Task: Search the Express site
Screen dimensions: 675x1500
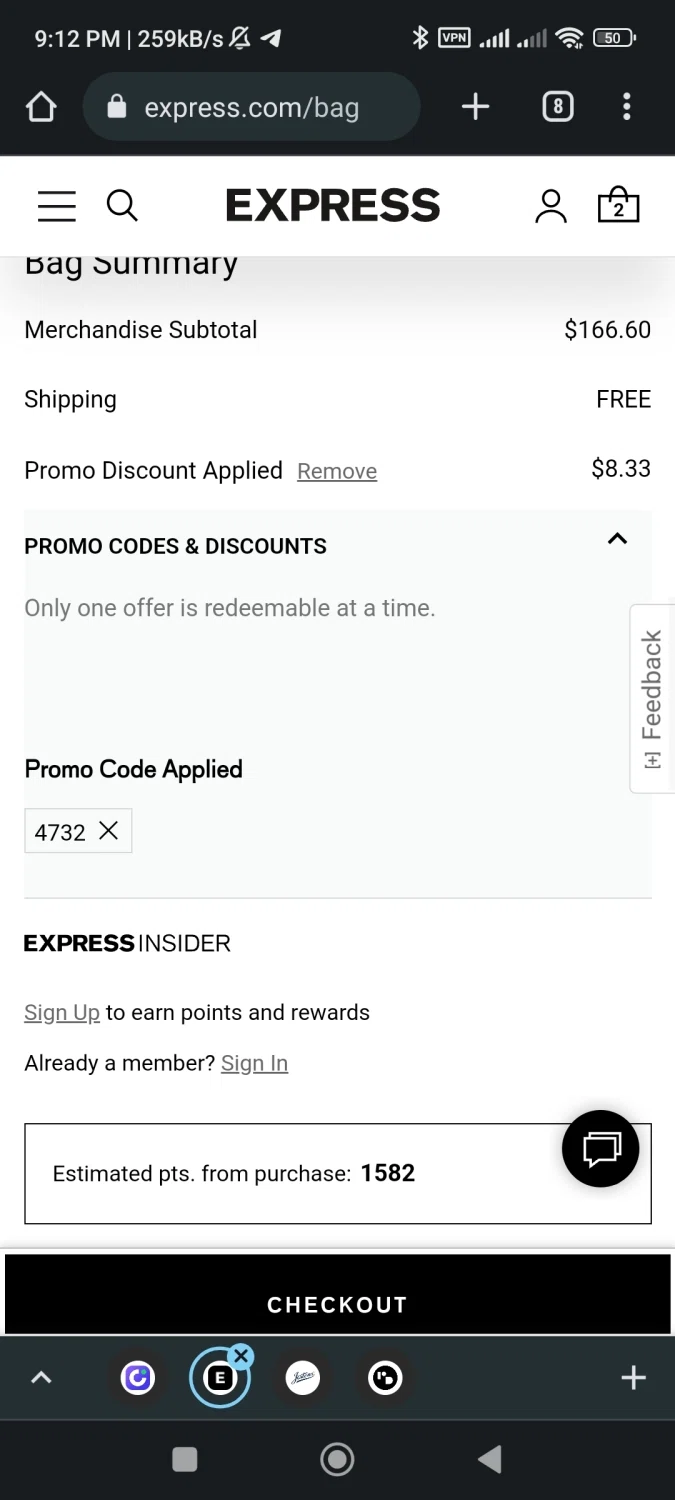Action: (122, 206)
